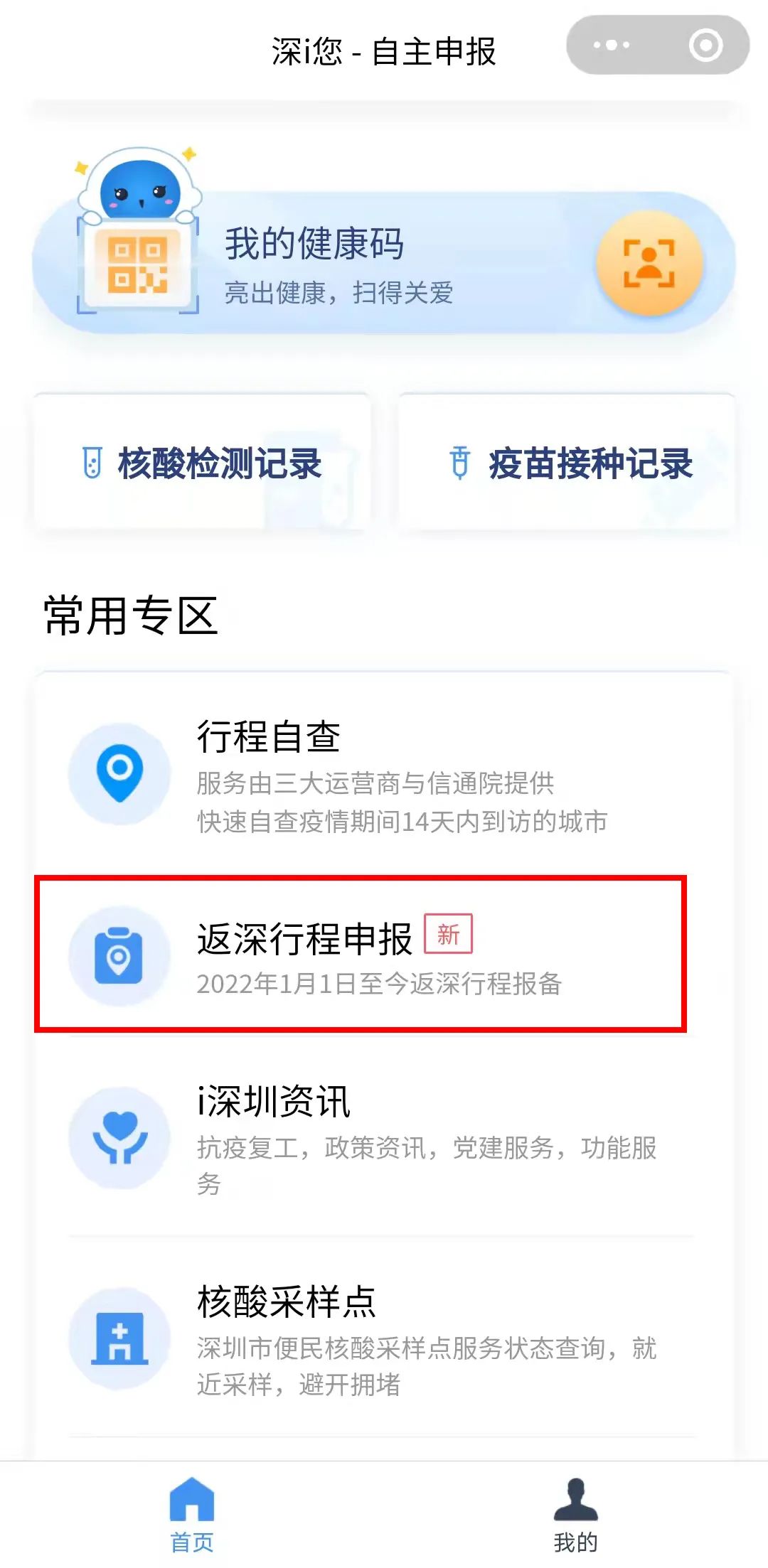768x1568 pixels.
Task: Open the mini program three-dot menu
Action: (612, 45)
